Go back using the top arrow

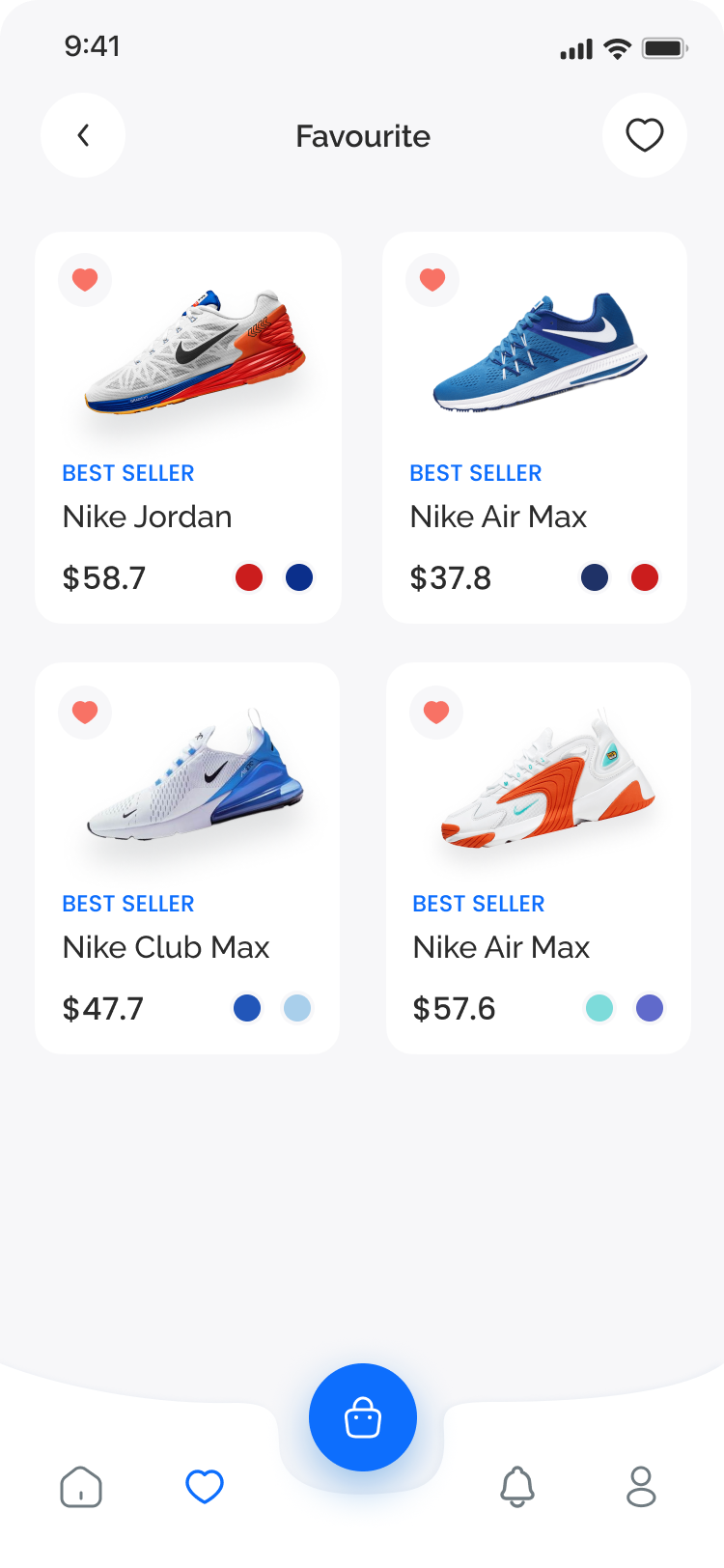click(x=83, y=135)
